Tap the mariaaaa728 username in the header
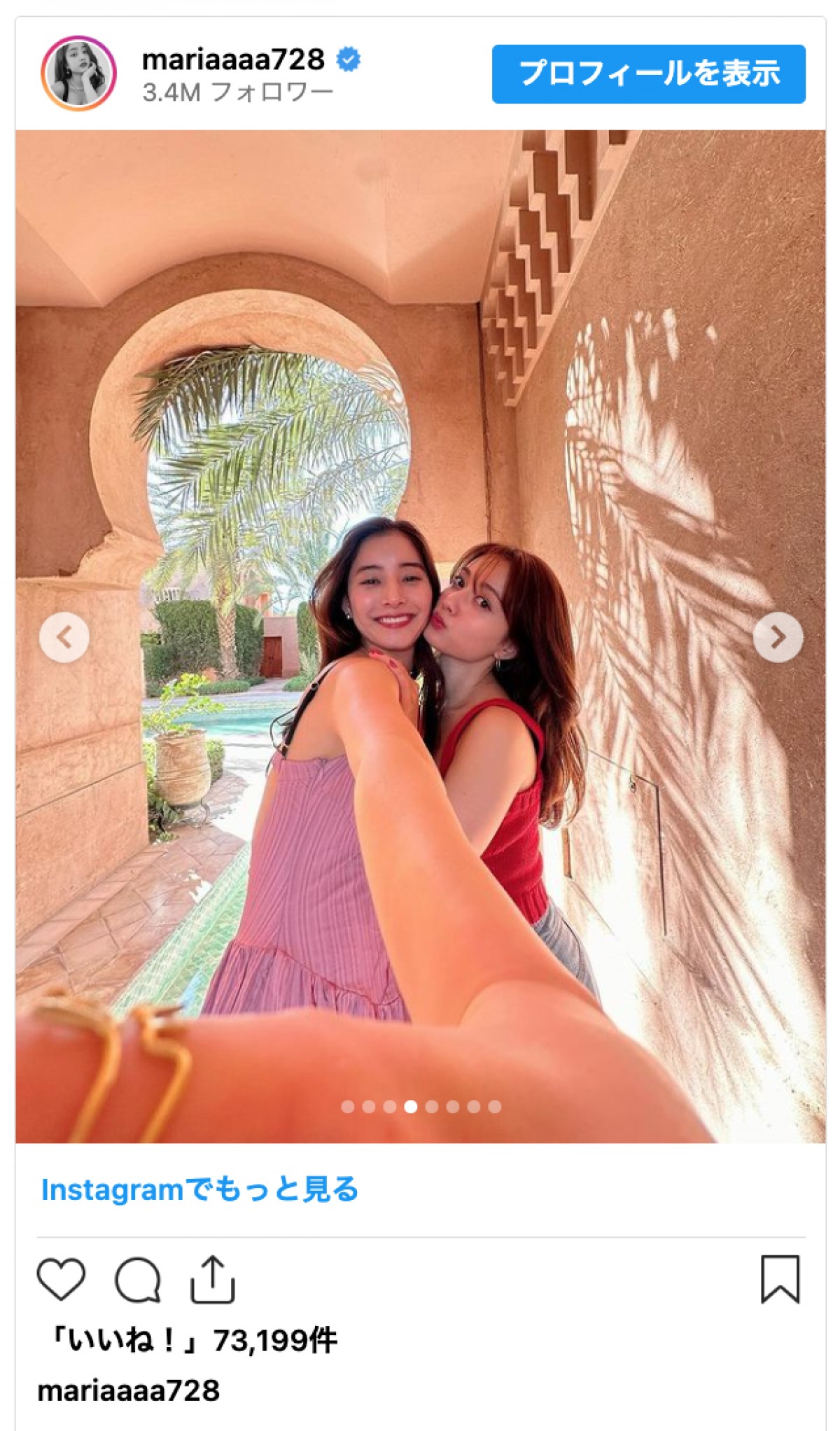Image resolution: width=840 pixels, height=1431 pixels. [x=233, y=60]
